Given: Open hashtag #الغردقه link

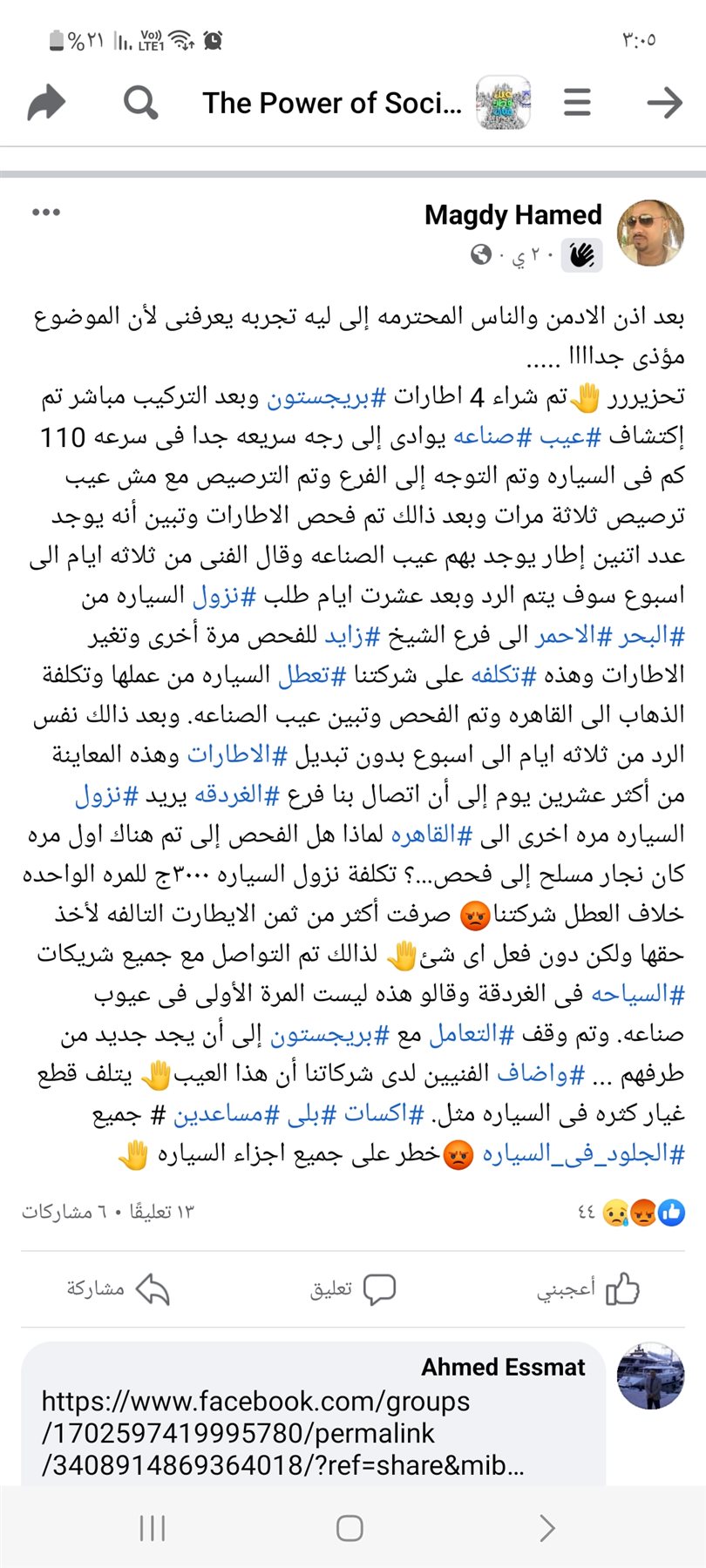Looking at the screenshot, I should 237,794.
